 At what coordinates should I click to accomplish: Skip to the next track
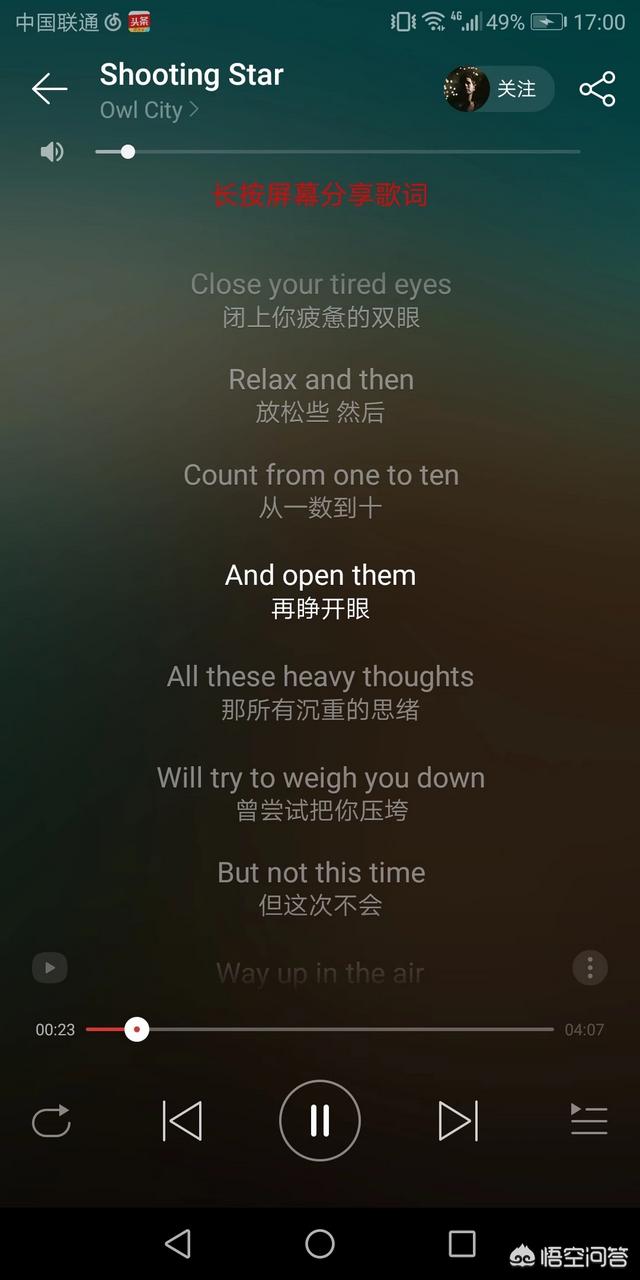pyautogui.click(x=458, y=1120)
